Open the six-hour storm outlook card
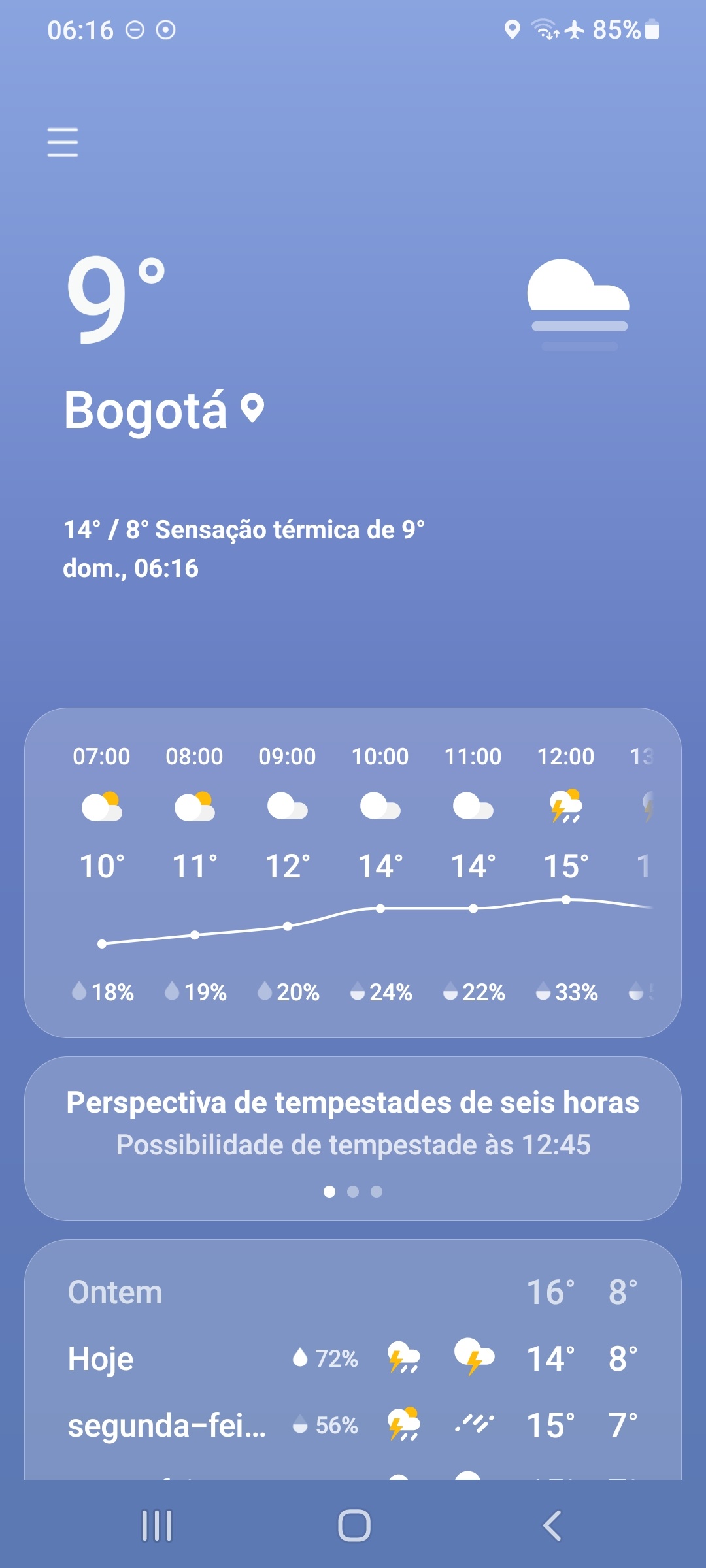 click(x=353, y=1138)
